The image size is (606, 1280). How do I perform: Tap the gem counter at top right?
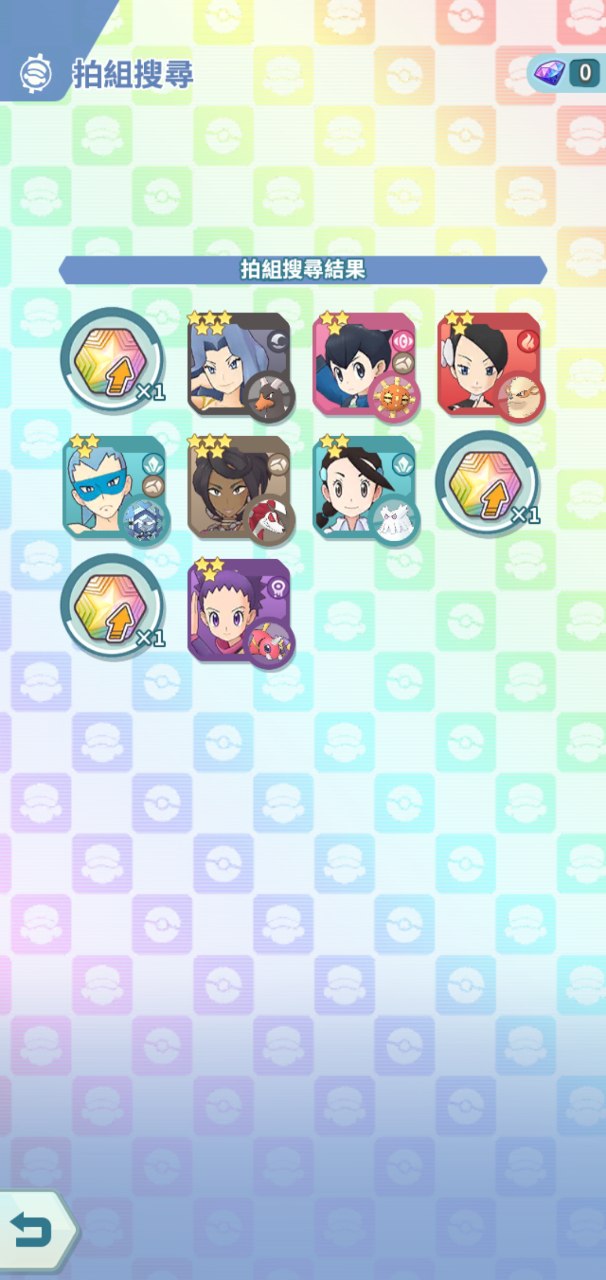566,72
